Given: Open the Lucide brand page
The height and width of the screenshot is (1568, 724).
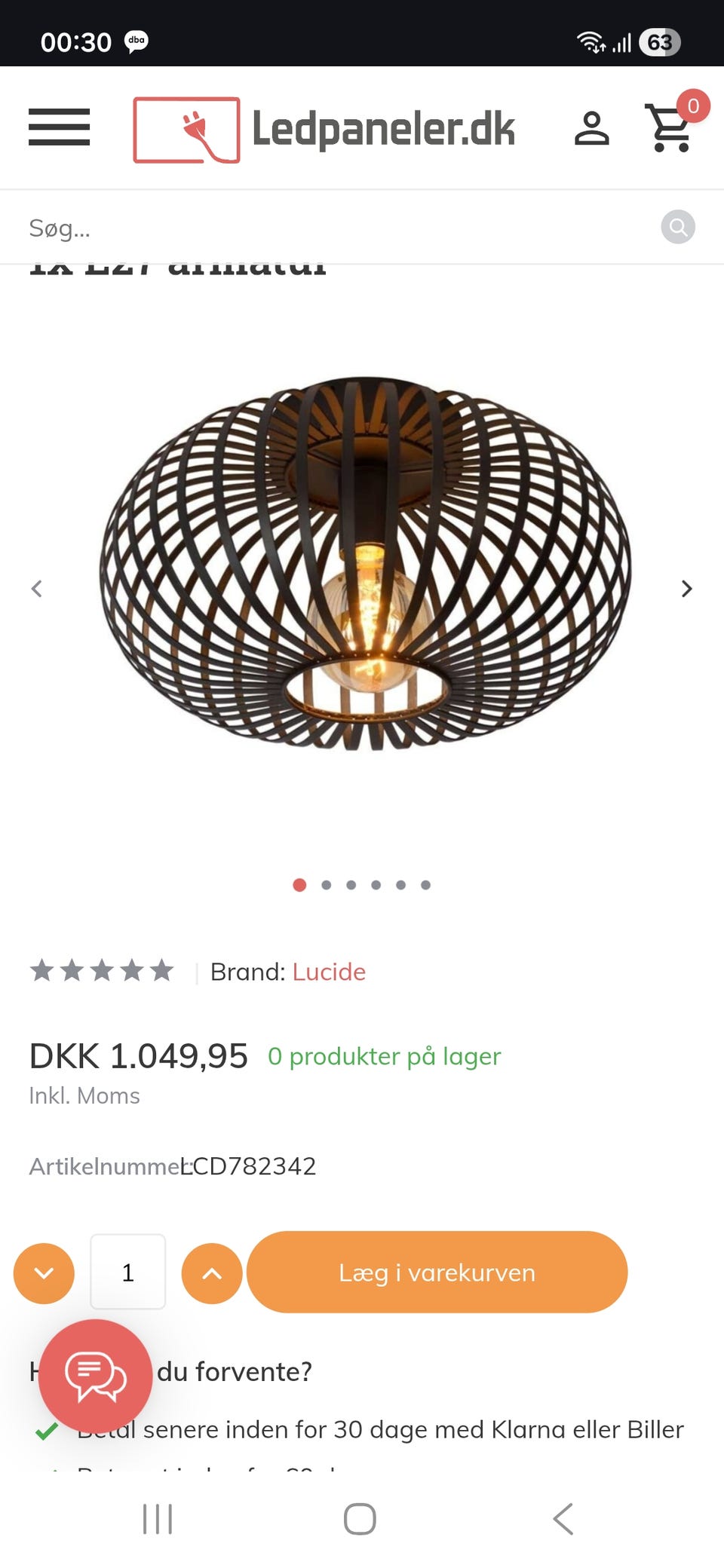Looking at the screenshot, I should (329, 971).
